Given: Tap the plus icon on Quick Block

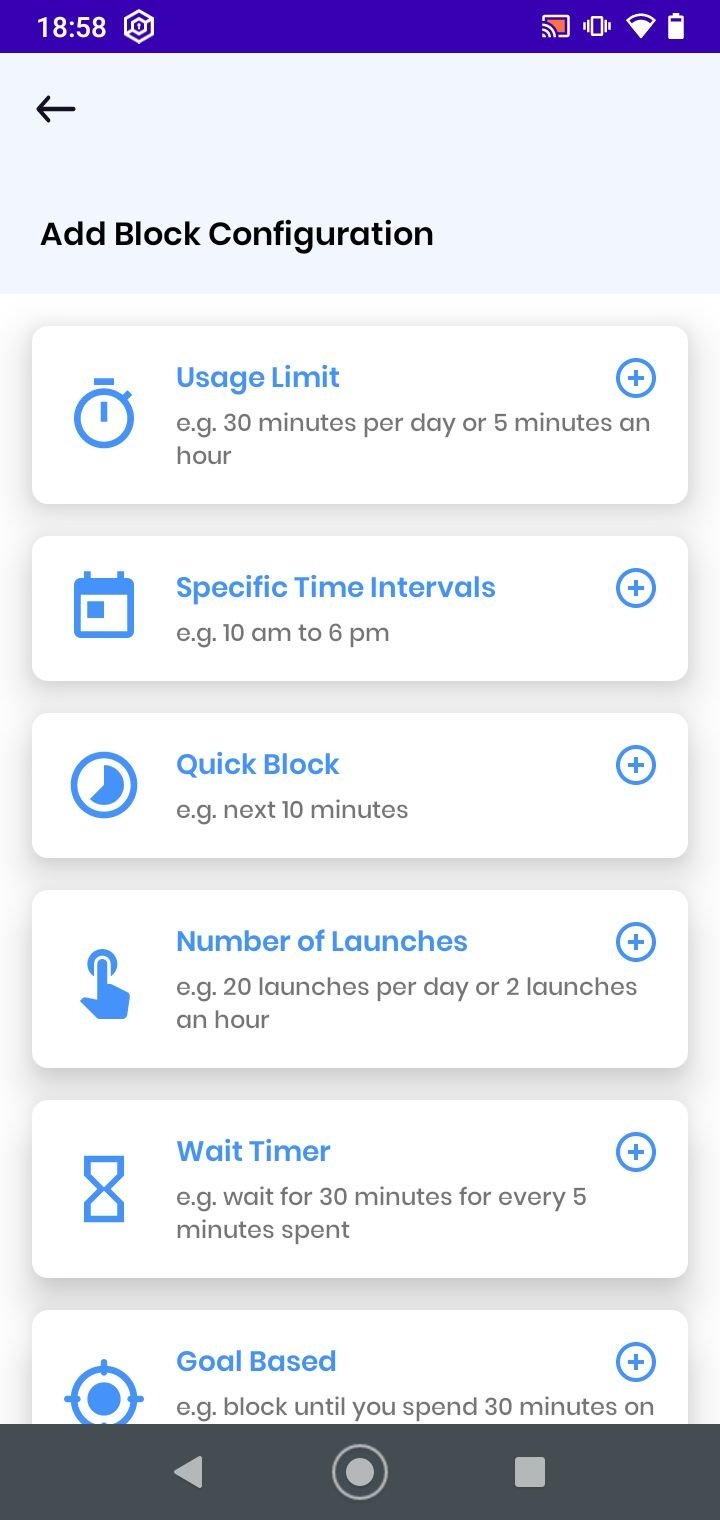Looking at the screenshot, I should [635, 765].
